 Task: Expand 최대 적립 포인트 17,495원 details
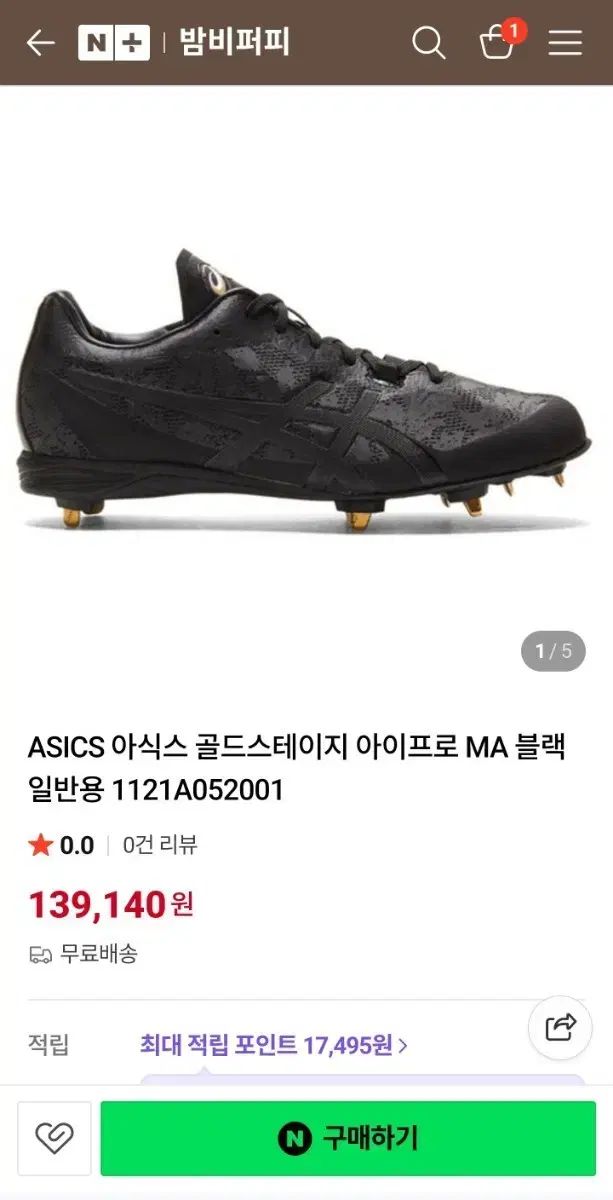pyautogui.click(x=274, y=1046)
